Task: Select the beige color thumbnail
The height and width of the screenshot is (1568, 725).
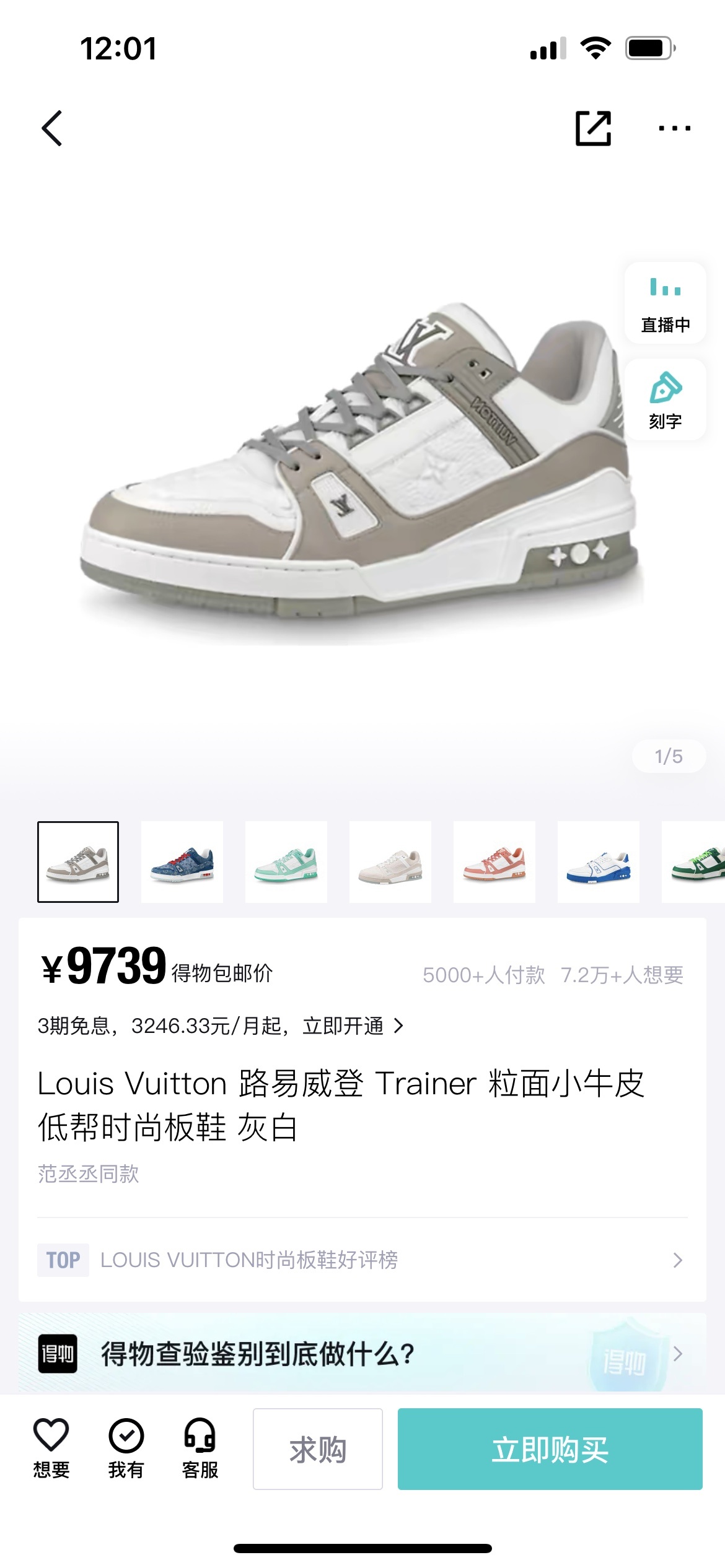Action: [390, 861]
